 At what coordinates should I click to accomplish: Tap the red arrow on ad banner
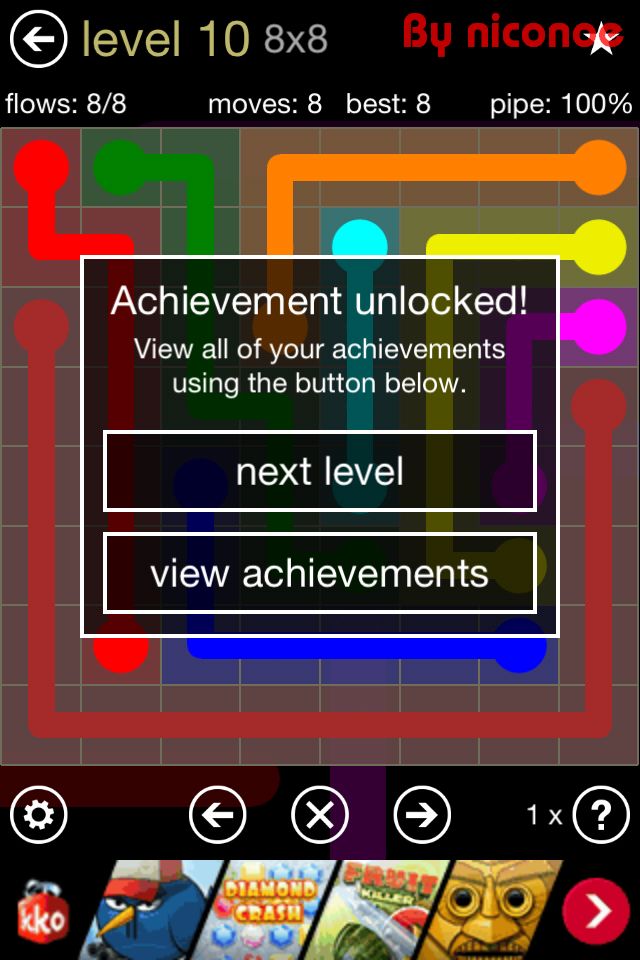(596, 911)
